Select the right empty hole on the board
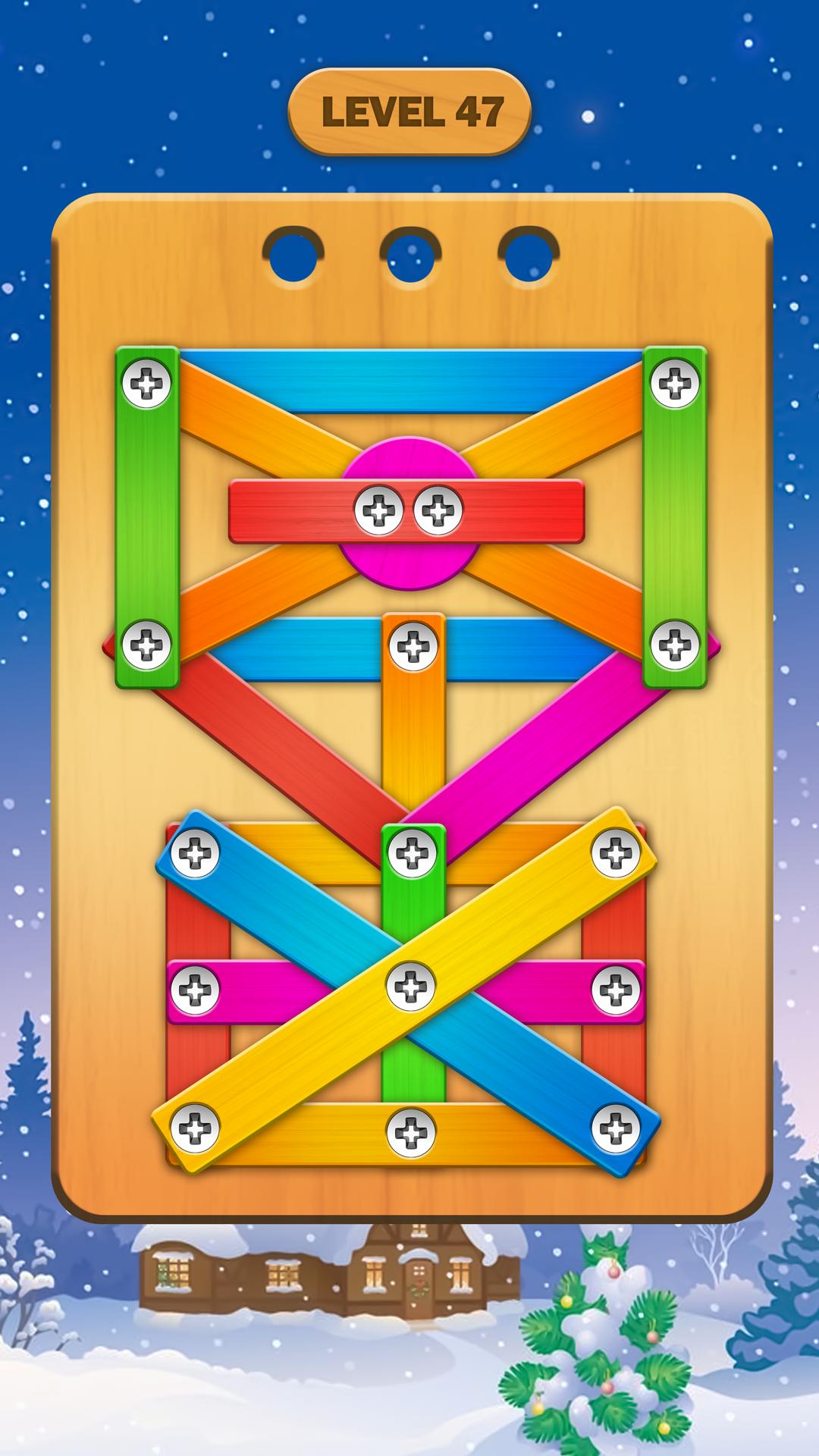This screenshot has width=819, height=1456. pyautogui.click(x=529, y=256)
